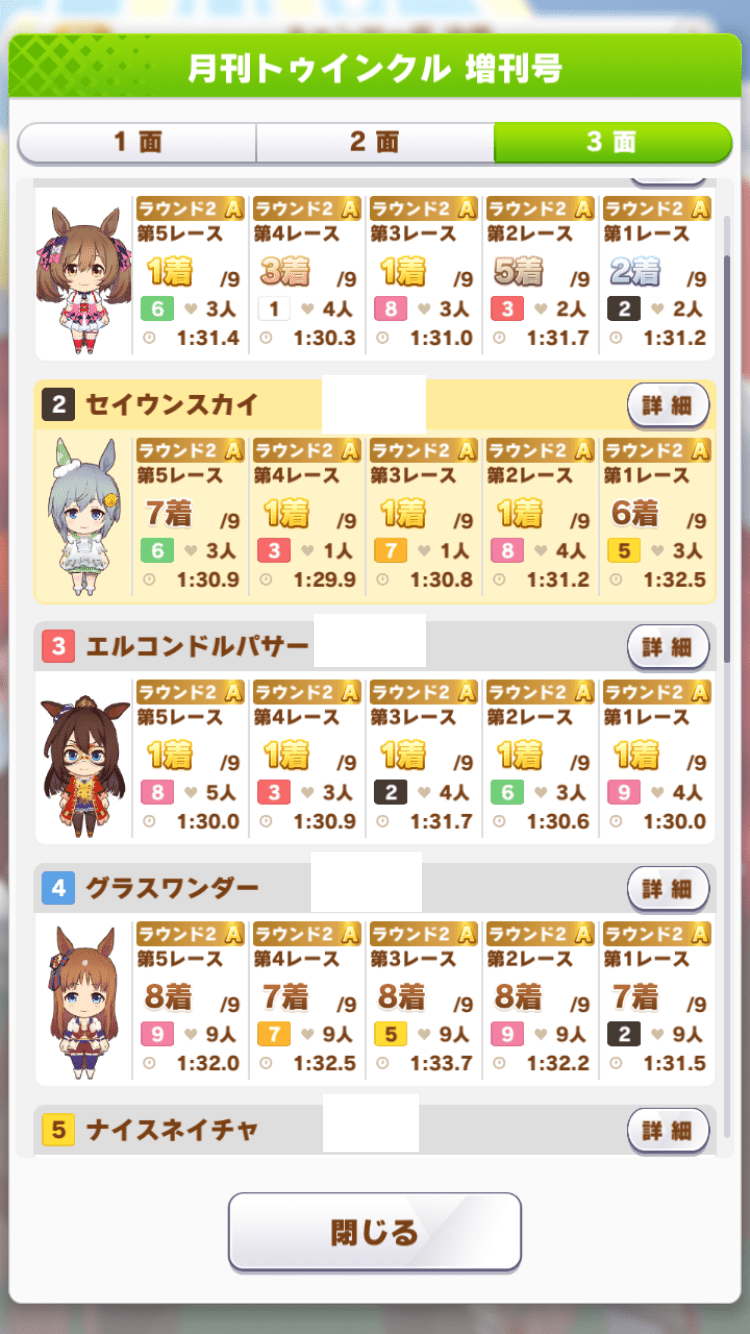Select the 3面 tab
The width and height of the screenshot is (750, 1334).
(612, 143)
